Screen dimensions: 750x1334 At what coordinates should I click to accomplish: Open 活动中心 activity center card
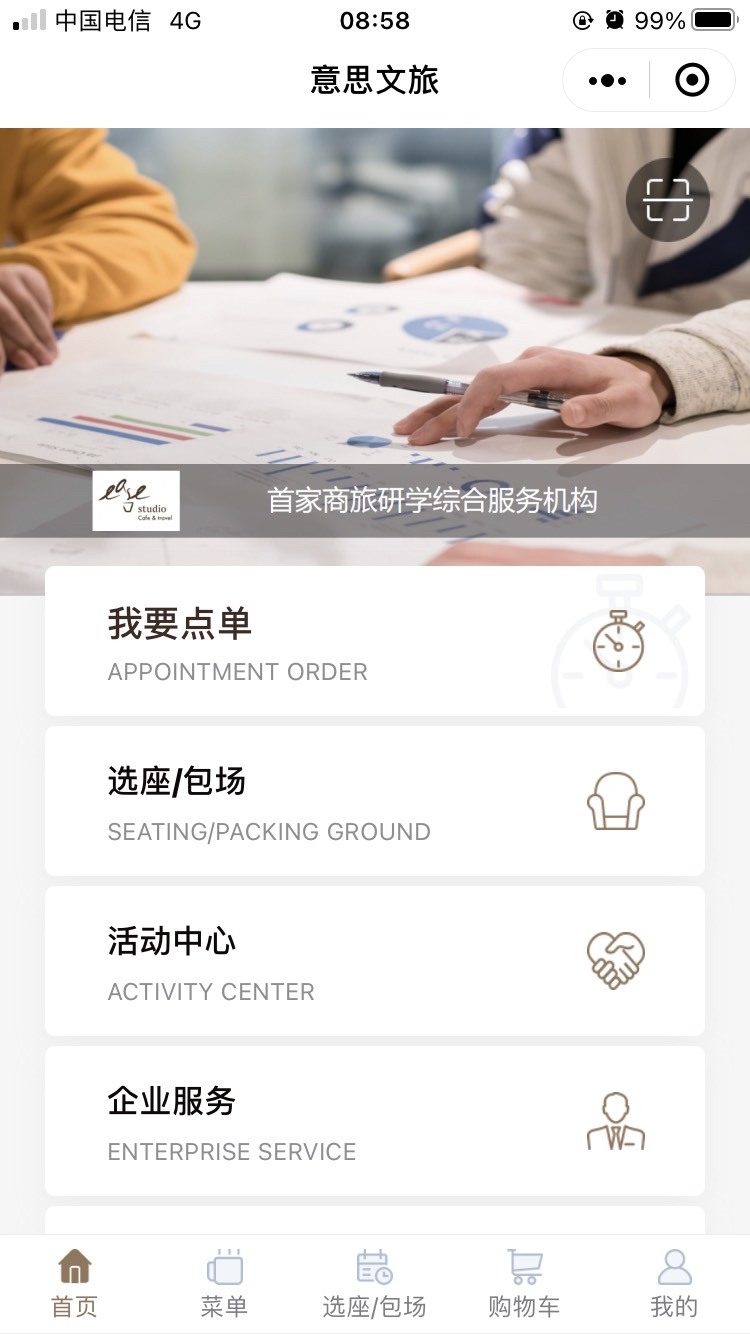375,961
